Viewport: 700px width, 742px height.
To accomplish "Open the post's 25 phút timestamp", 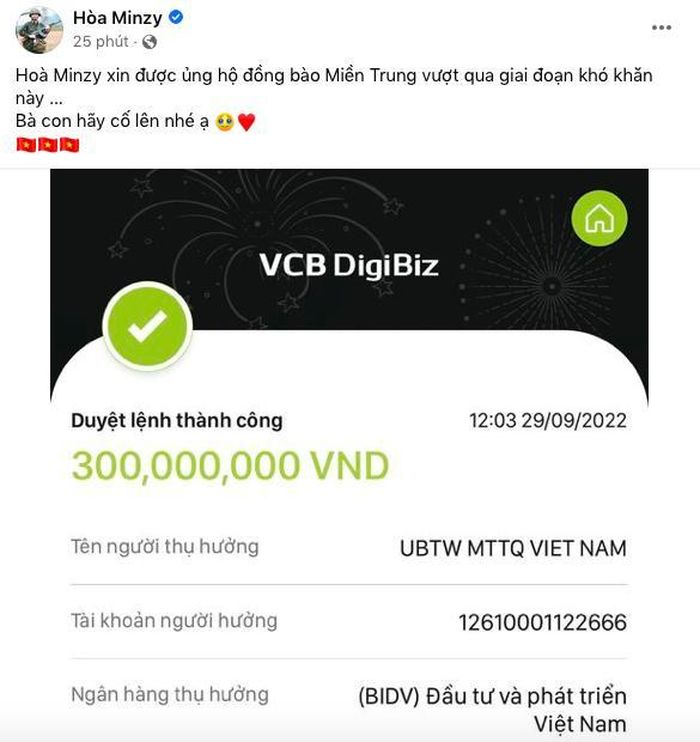I will [100, 42].
